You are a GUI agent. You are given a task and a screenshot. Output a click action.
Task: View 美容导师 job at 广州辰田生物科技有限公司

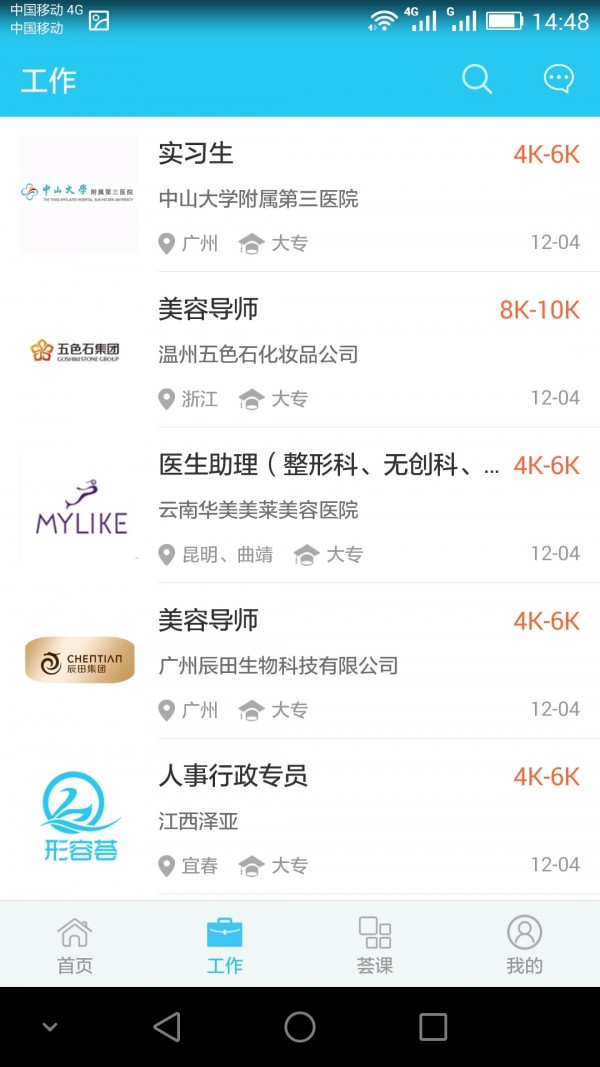(300, 661)
